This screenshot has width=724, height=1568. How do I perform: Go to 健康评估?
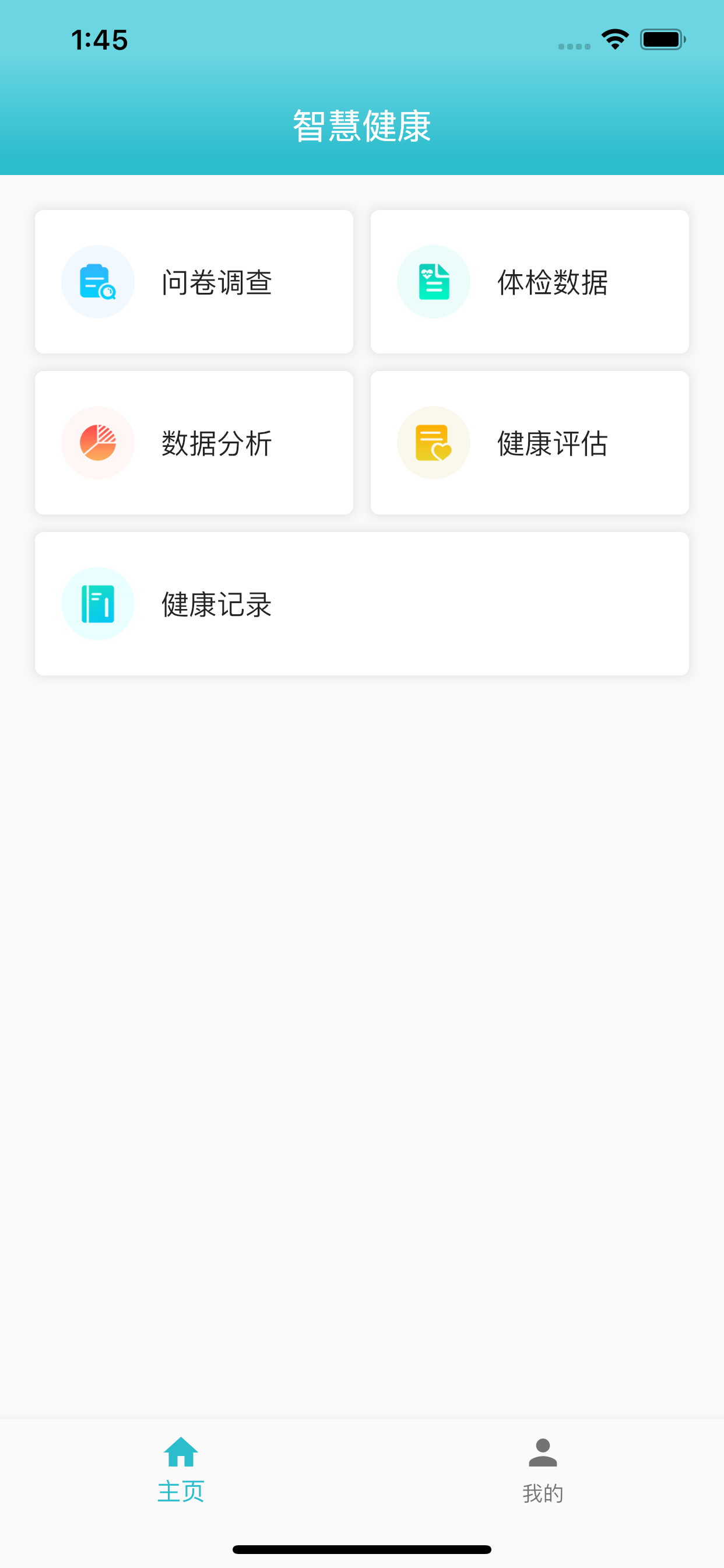click(529, 443)
